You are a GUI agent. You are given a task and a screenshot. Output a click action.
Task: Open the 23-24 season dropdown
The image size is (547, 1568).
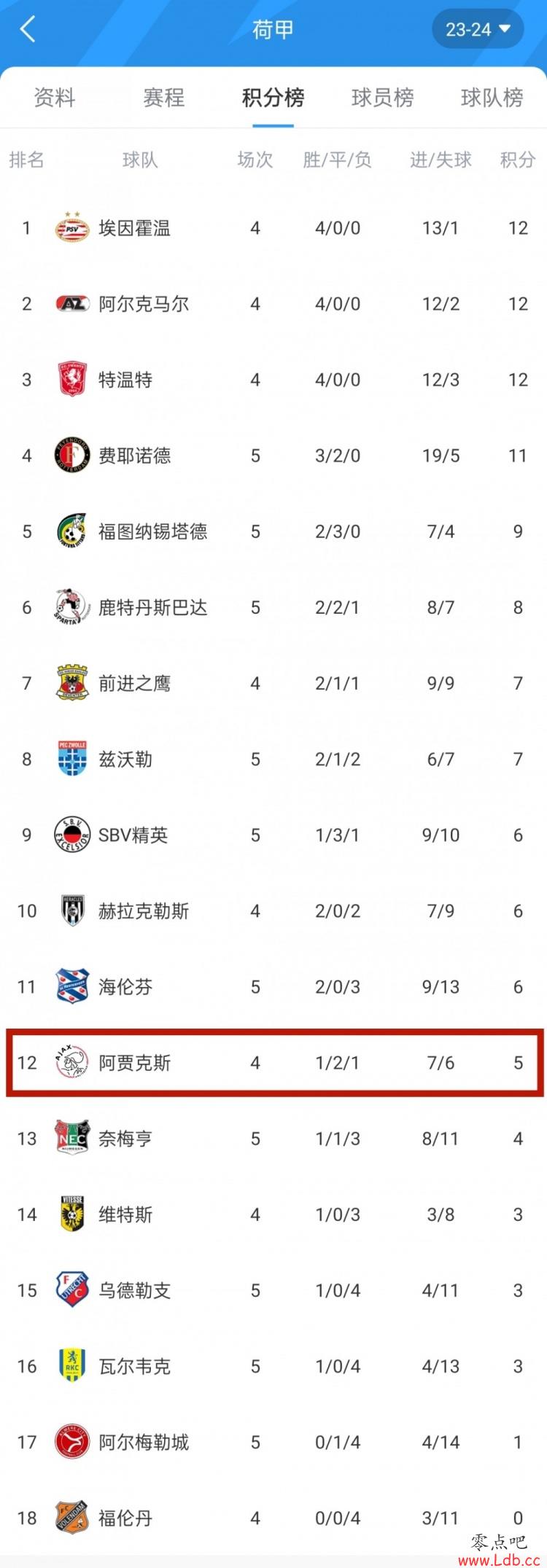tap(477, 30)
